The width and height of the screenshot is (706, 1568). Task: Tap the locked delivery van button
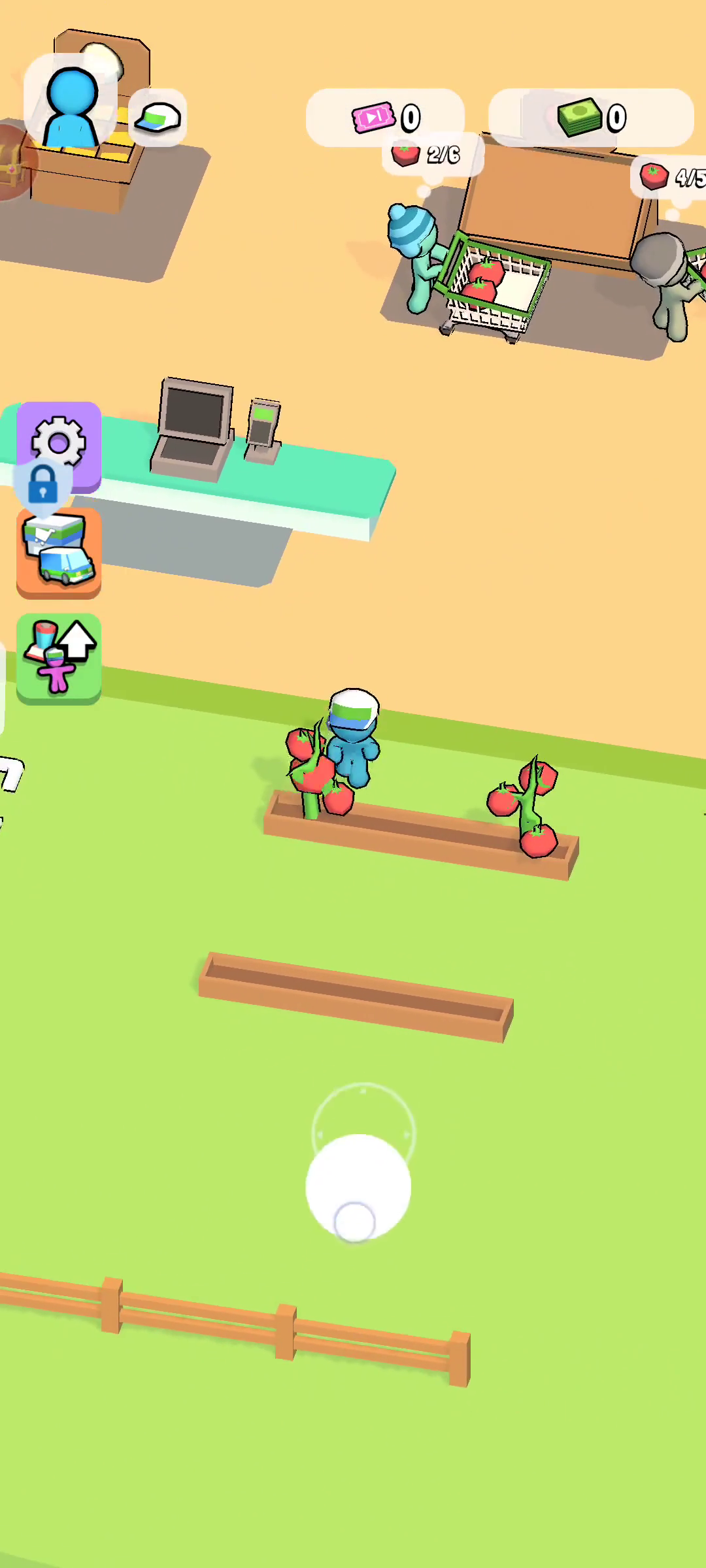click(x=59, y=553)
